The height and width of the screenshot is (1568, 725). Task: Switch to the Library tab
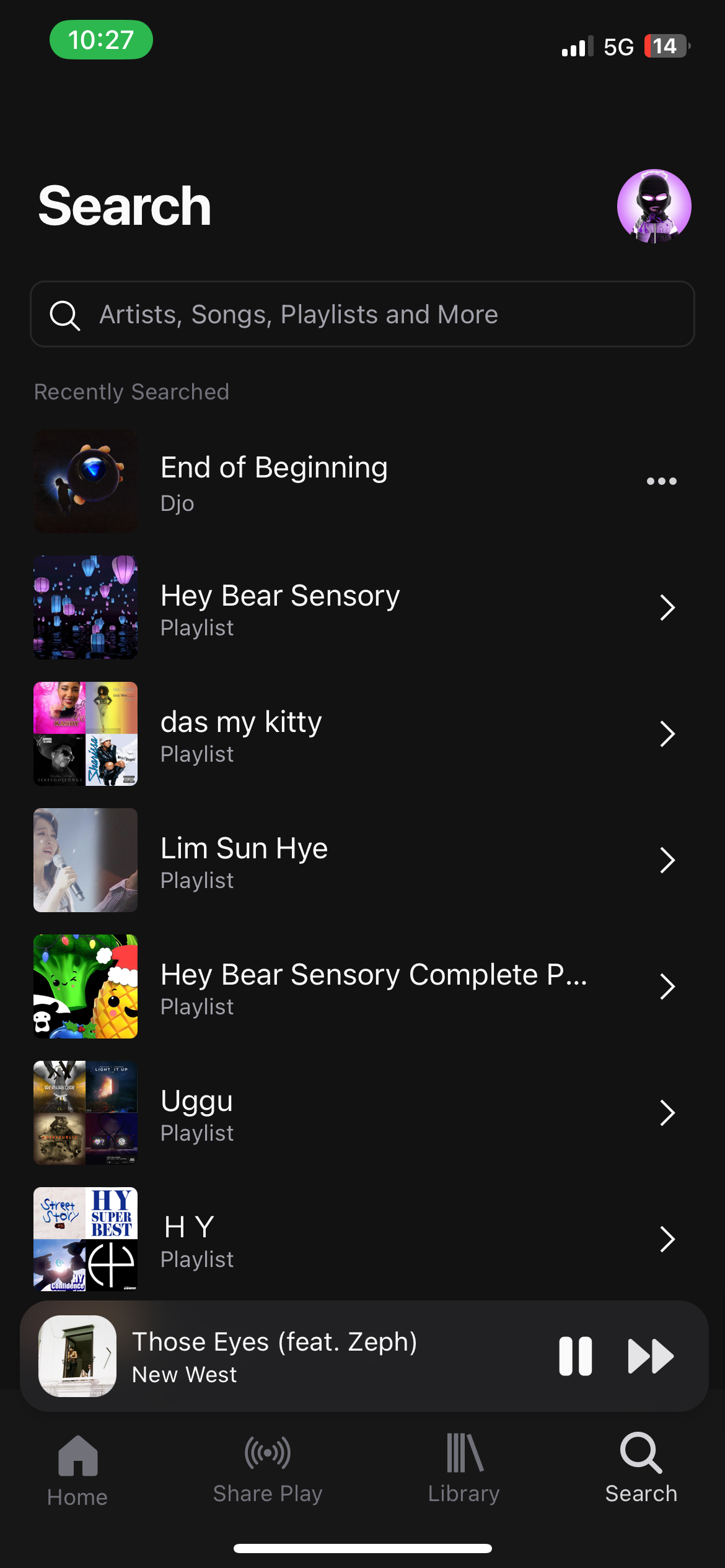tap(464, 1471)
